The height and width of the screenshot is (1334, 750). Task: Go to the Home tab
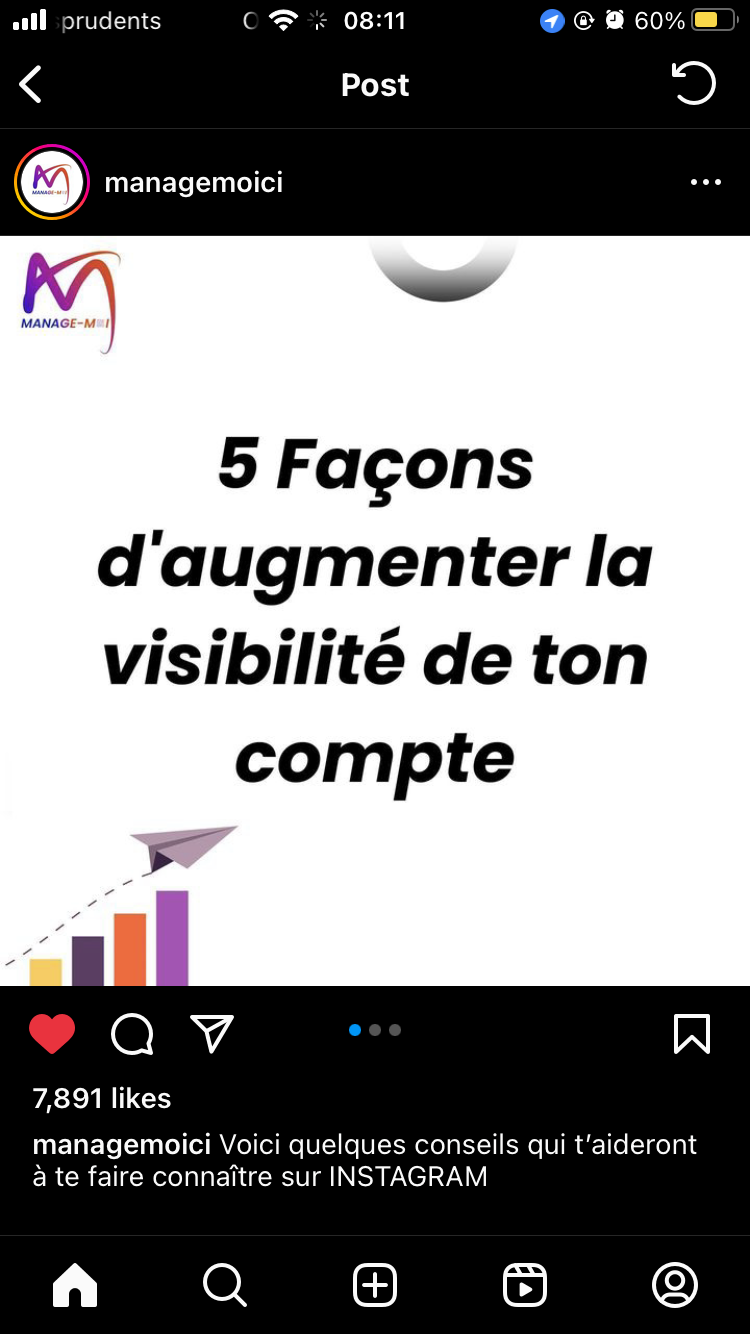[x=75, y=1285]
